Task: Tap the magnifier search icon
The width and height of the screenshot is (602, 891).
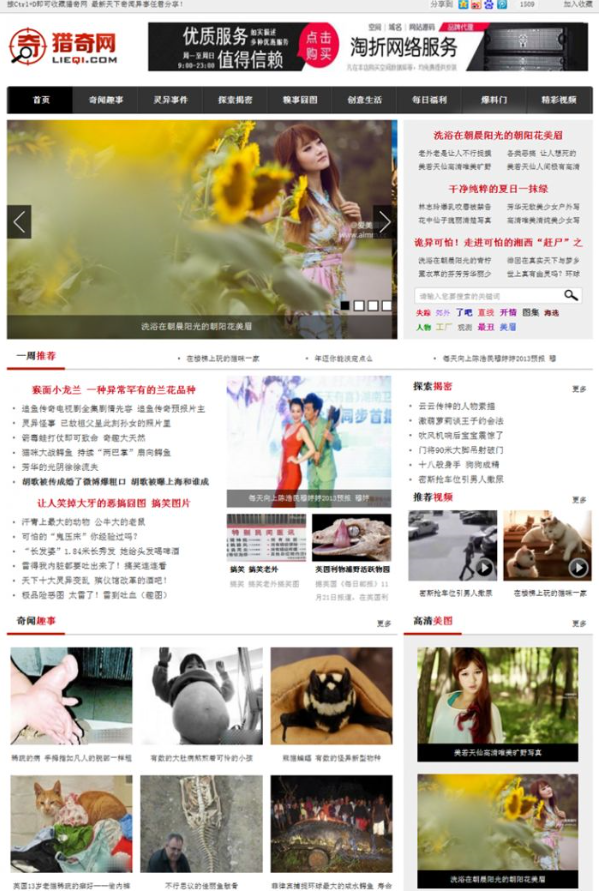Action: [x=570, y=295]
